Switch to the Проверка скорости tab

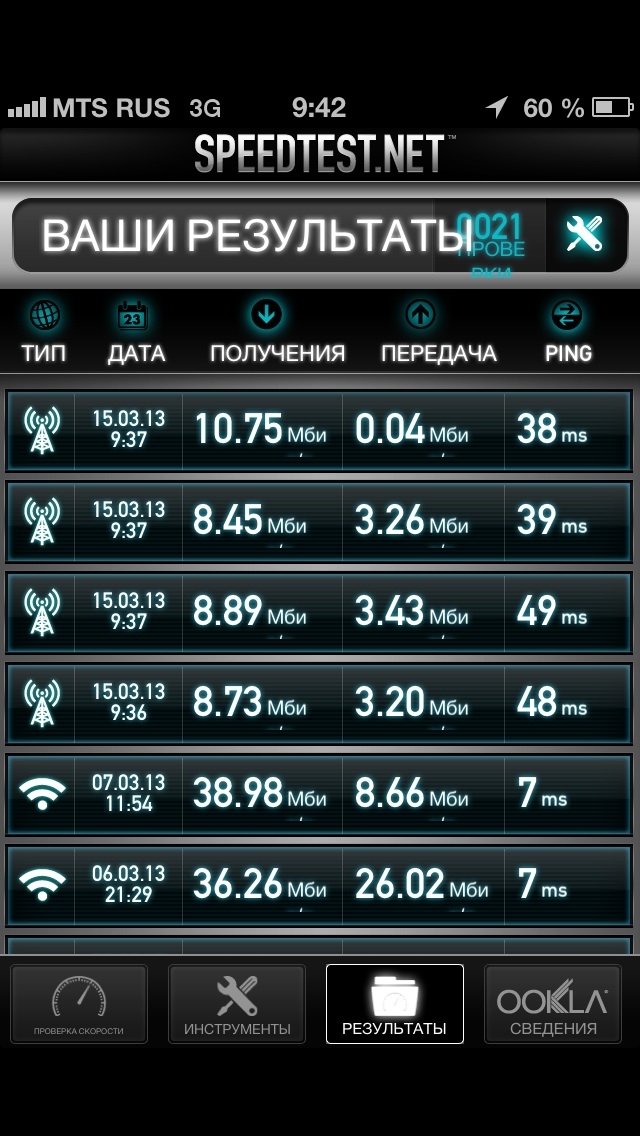pos(79,1004)
